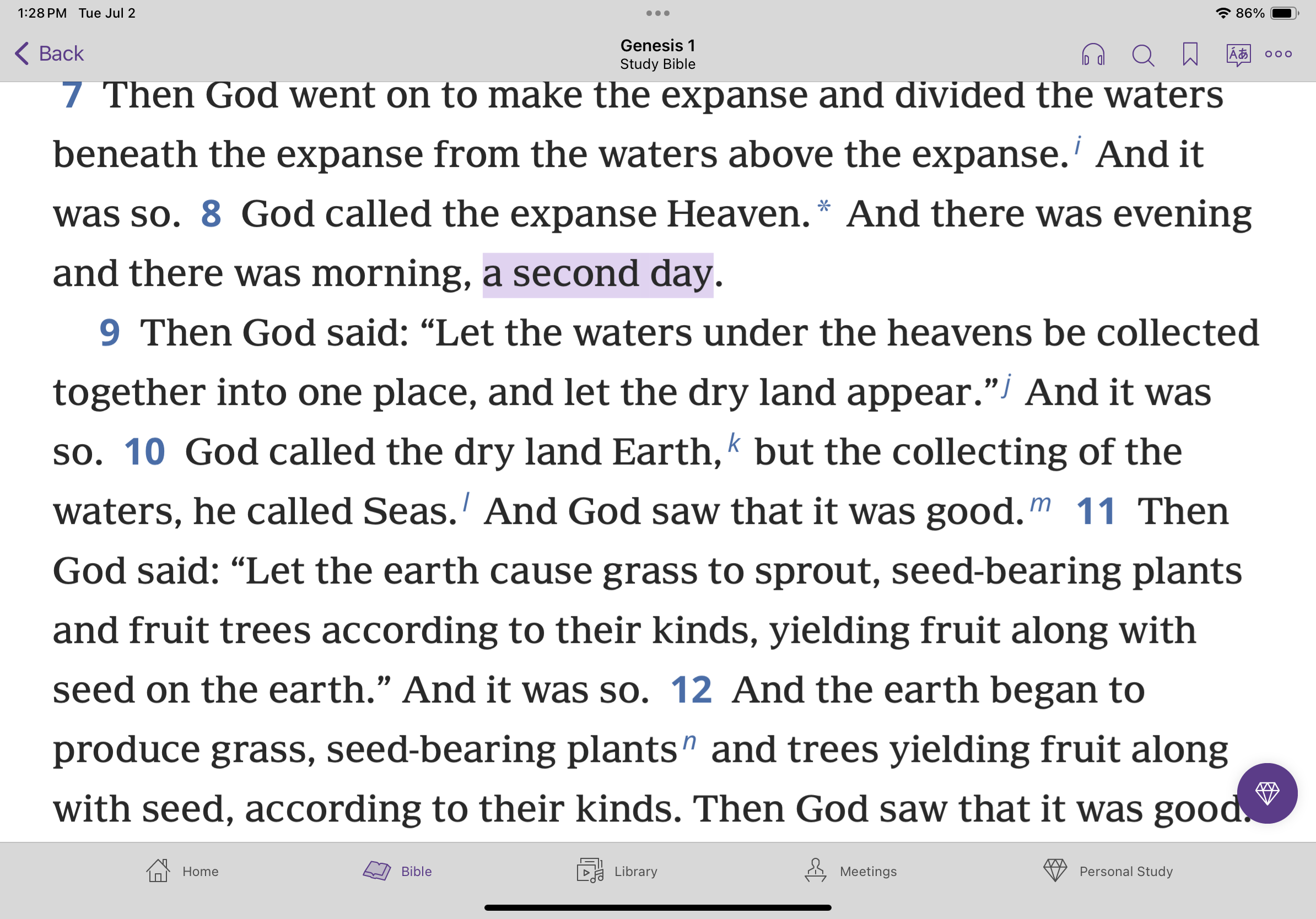The image size is (1316, 919).
Task: Open search with the magnifier icon
Action: (x=1142, y=55)
